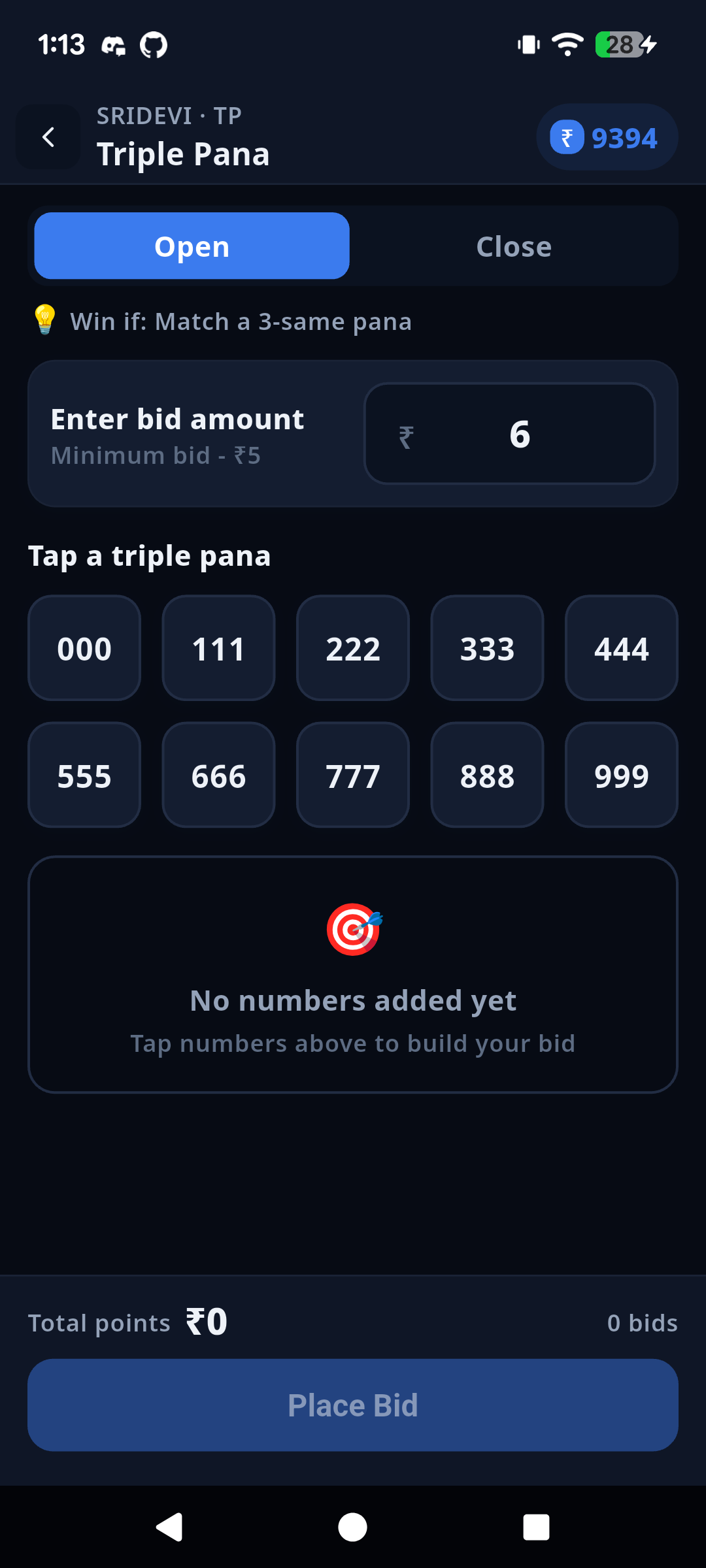Select the Open session tab
706x1568 pixels.
point(192,246)
